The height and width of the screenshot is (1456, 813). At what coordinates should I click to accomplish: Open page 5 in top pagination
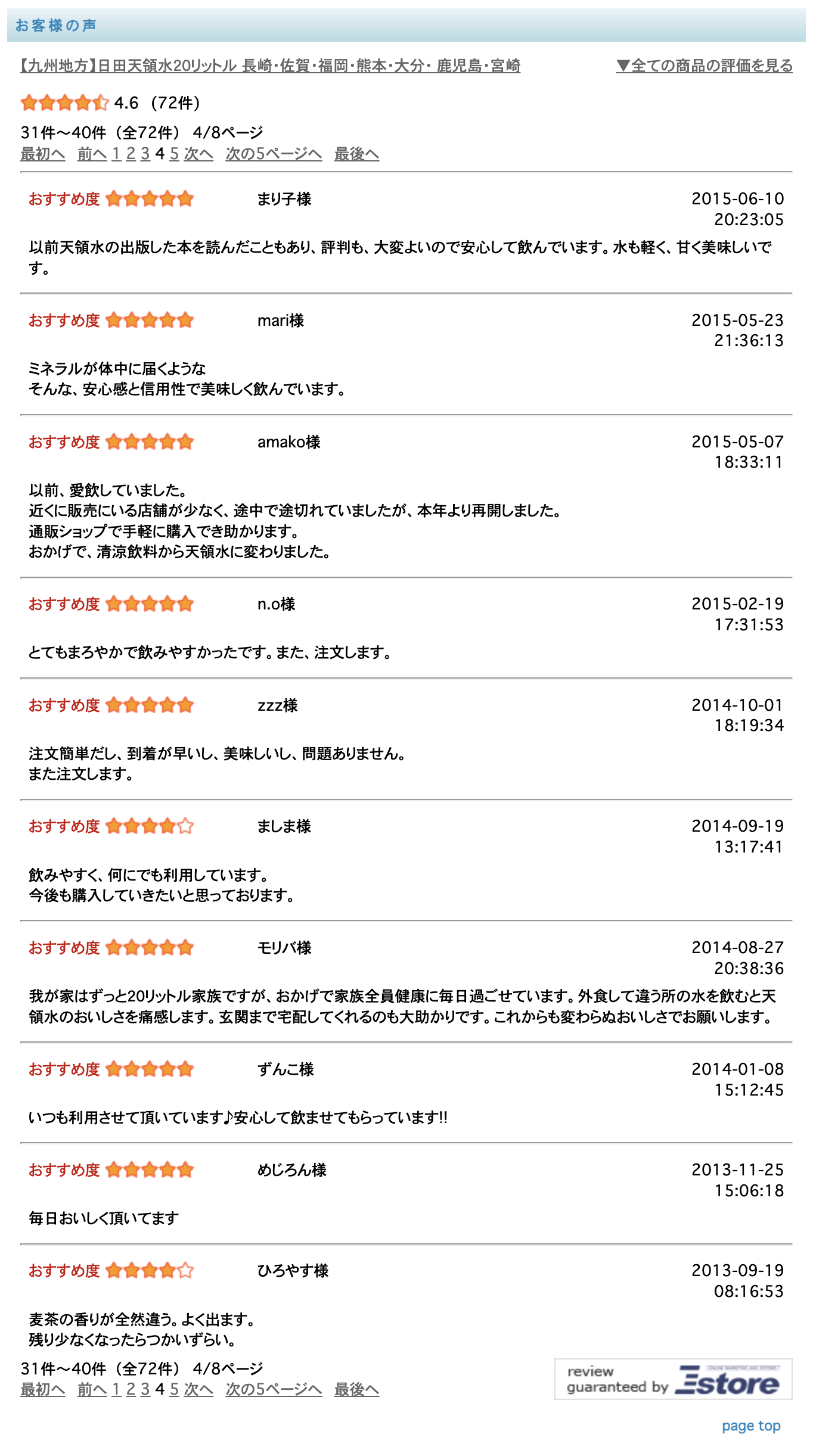(x=174, y=154)
